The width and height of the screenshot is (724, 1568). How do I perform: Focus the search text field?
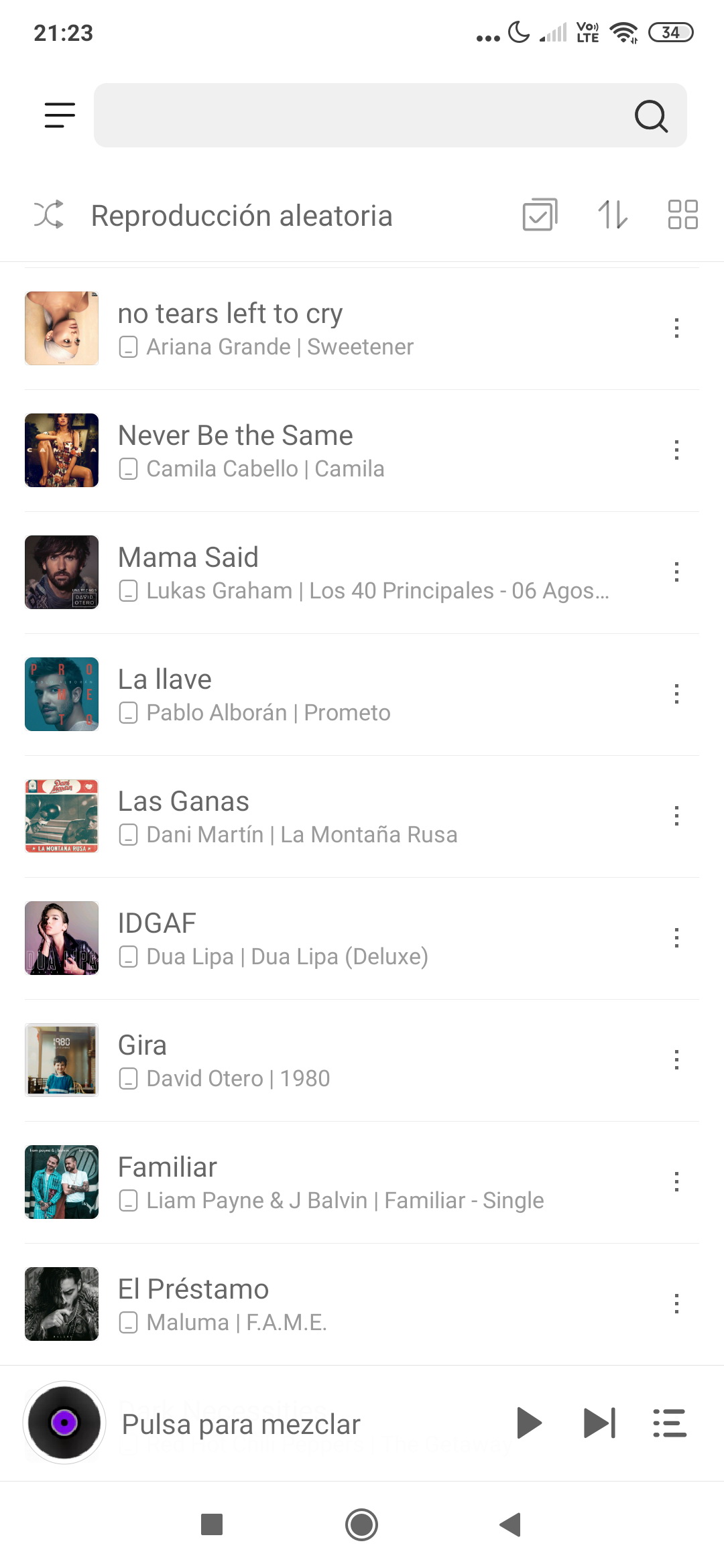[390, 115]
